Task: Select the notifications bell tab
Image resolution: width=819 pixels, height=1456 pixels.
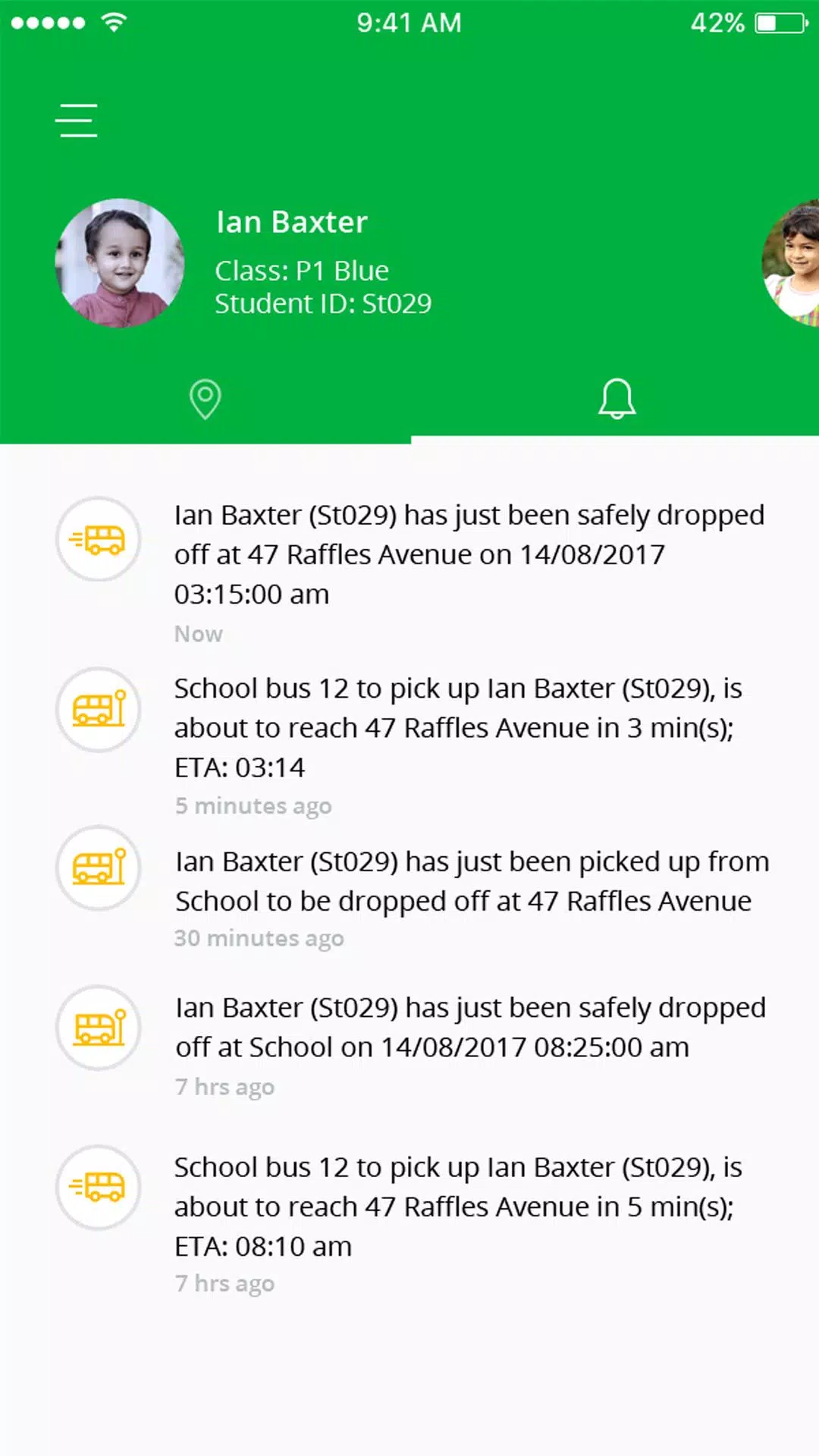Action: [x=617, y=399]
